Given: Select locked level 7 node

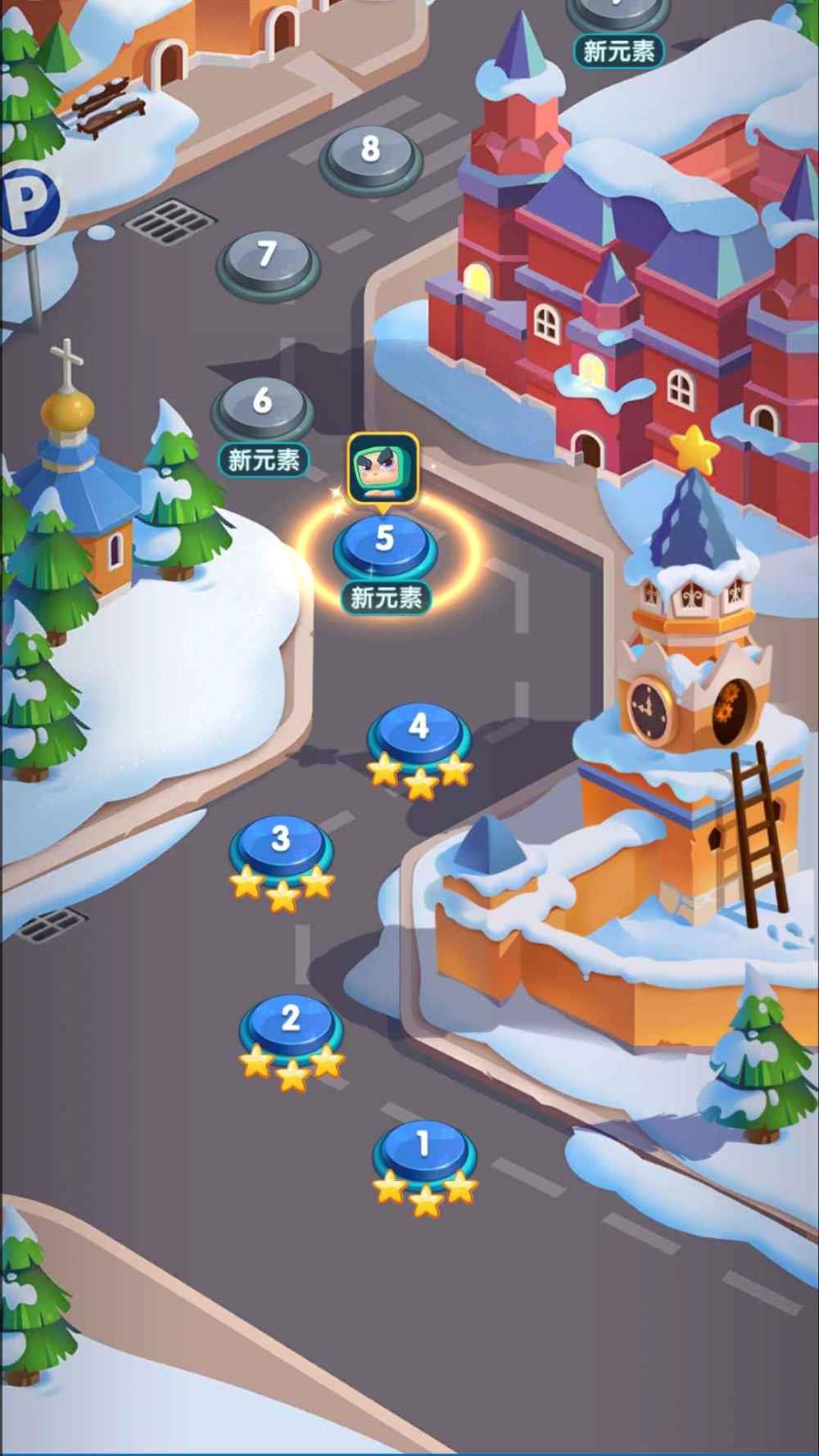Looking at the screenshot, I should pyautogui.click(x=268, y=260).
